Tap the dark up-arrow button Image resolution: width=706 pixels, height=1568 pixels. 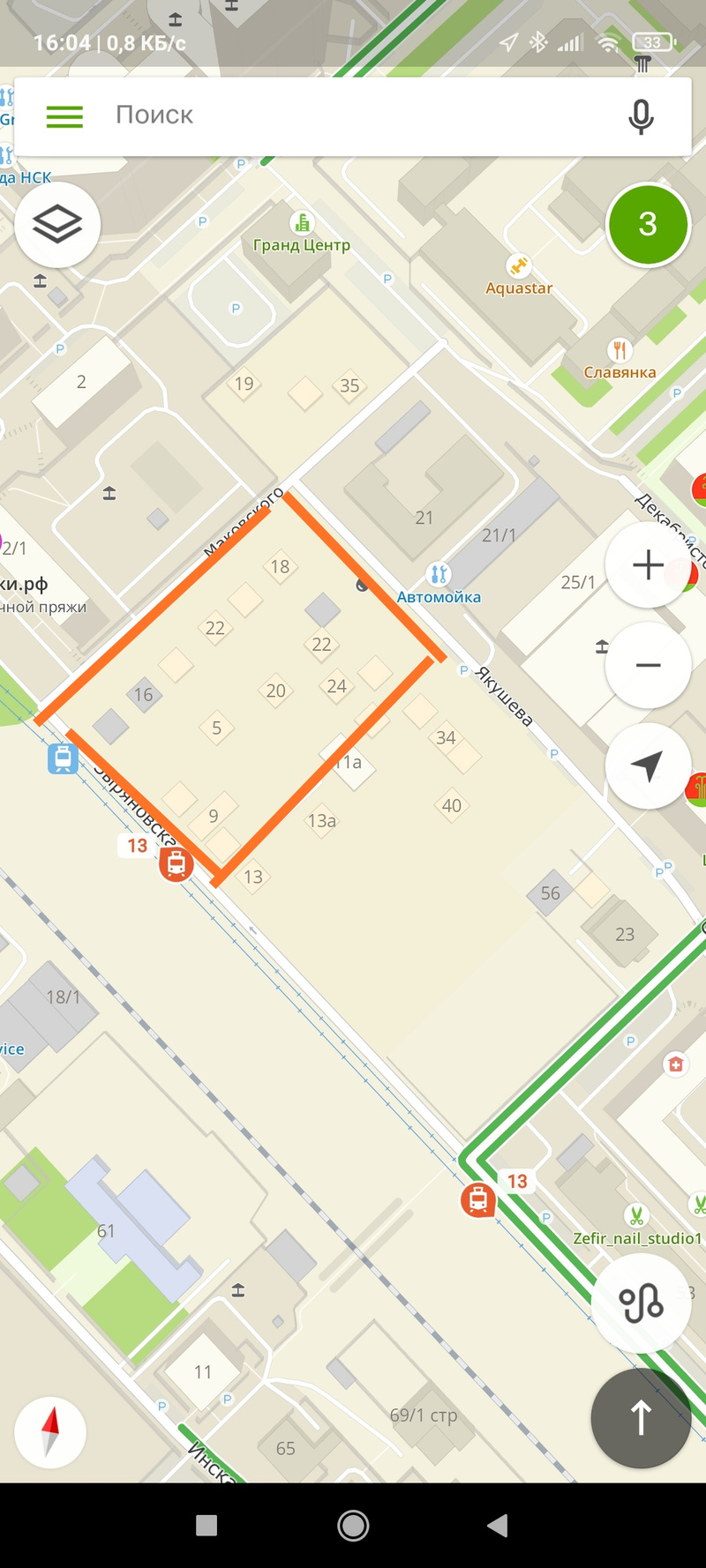coord(641,1418)
